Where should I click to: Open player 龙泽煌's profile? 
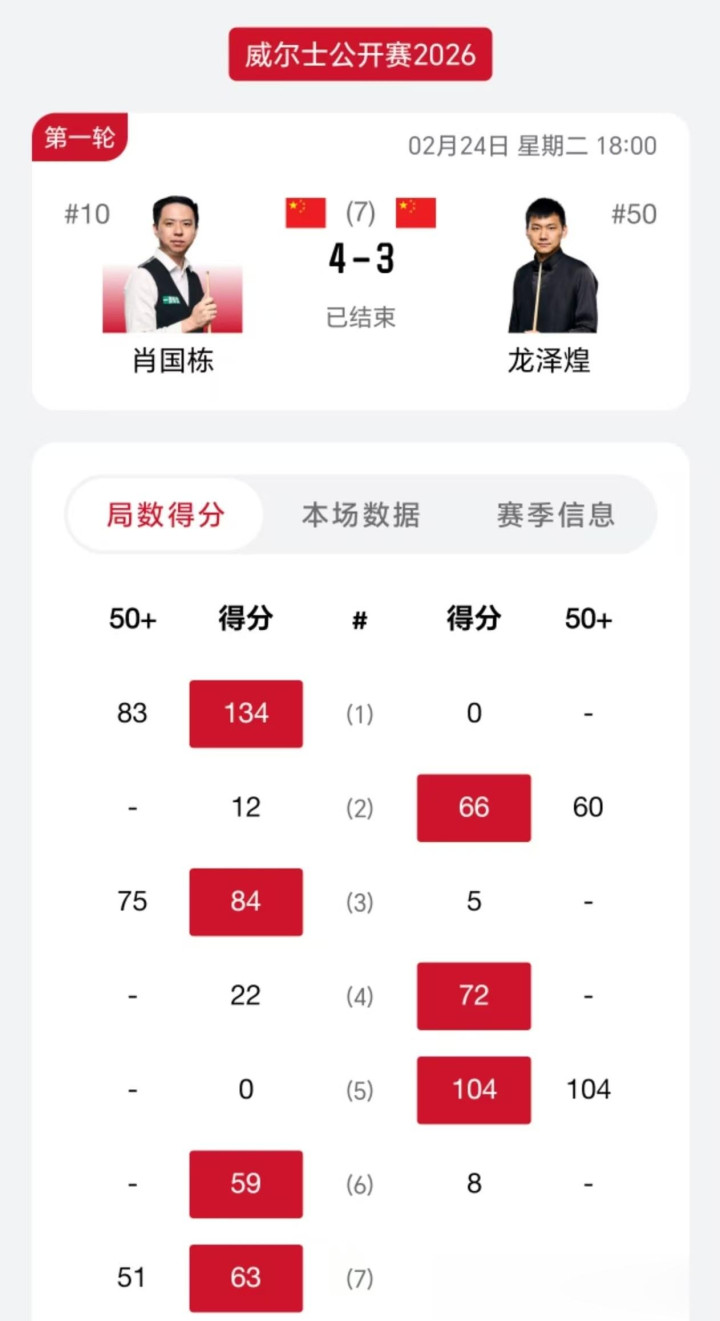(549, 268)
